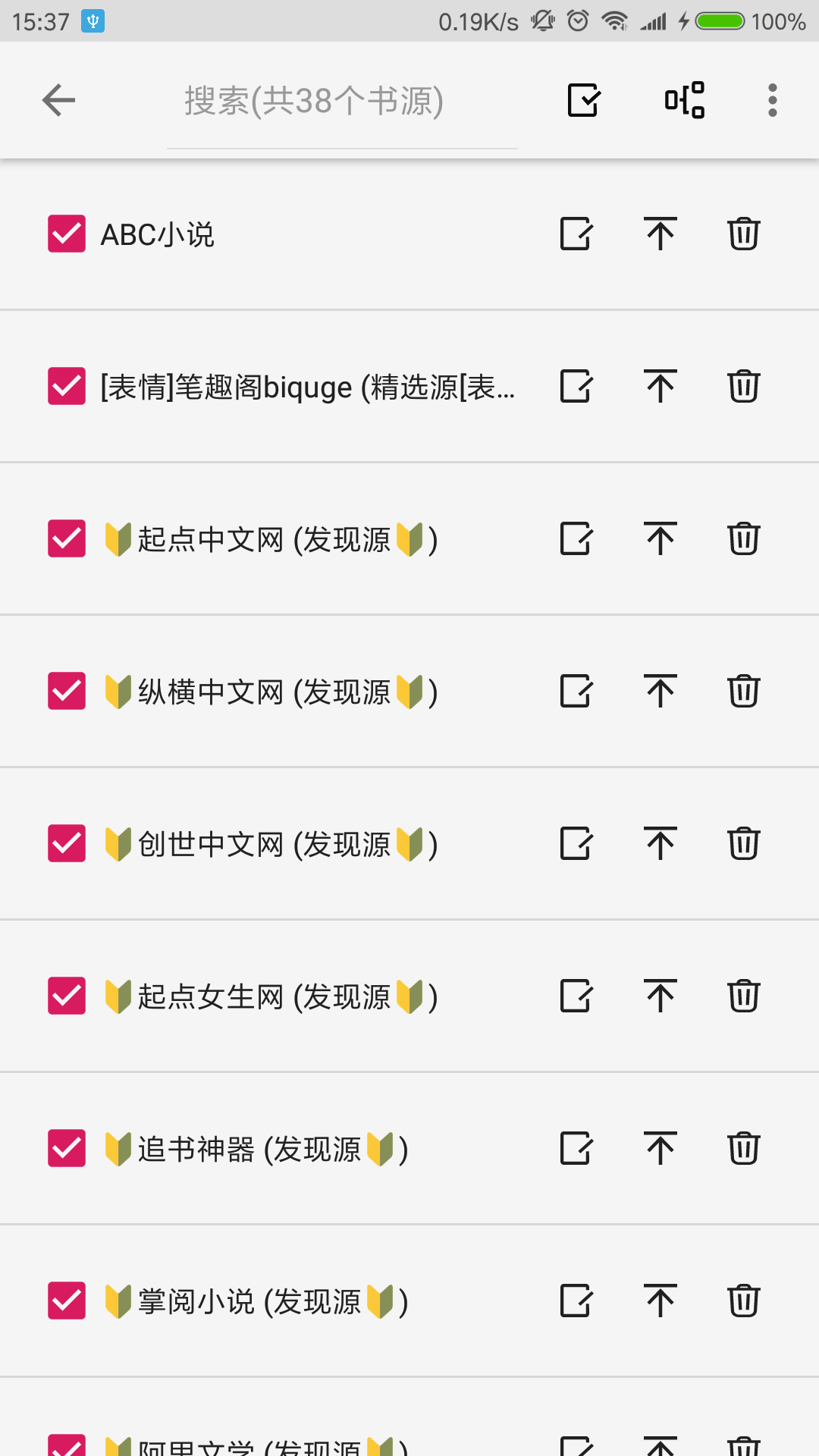Open the grouping icon in the toolbar

[684, 100]
